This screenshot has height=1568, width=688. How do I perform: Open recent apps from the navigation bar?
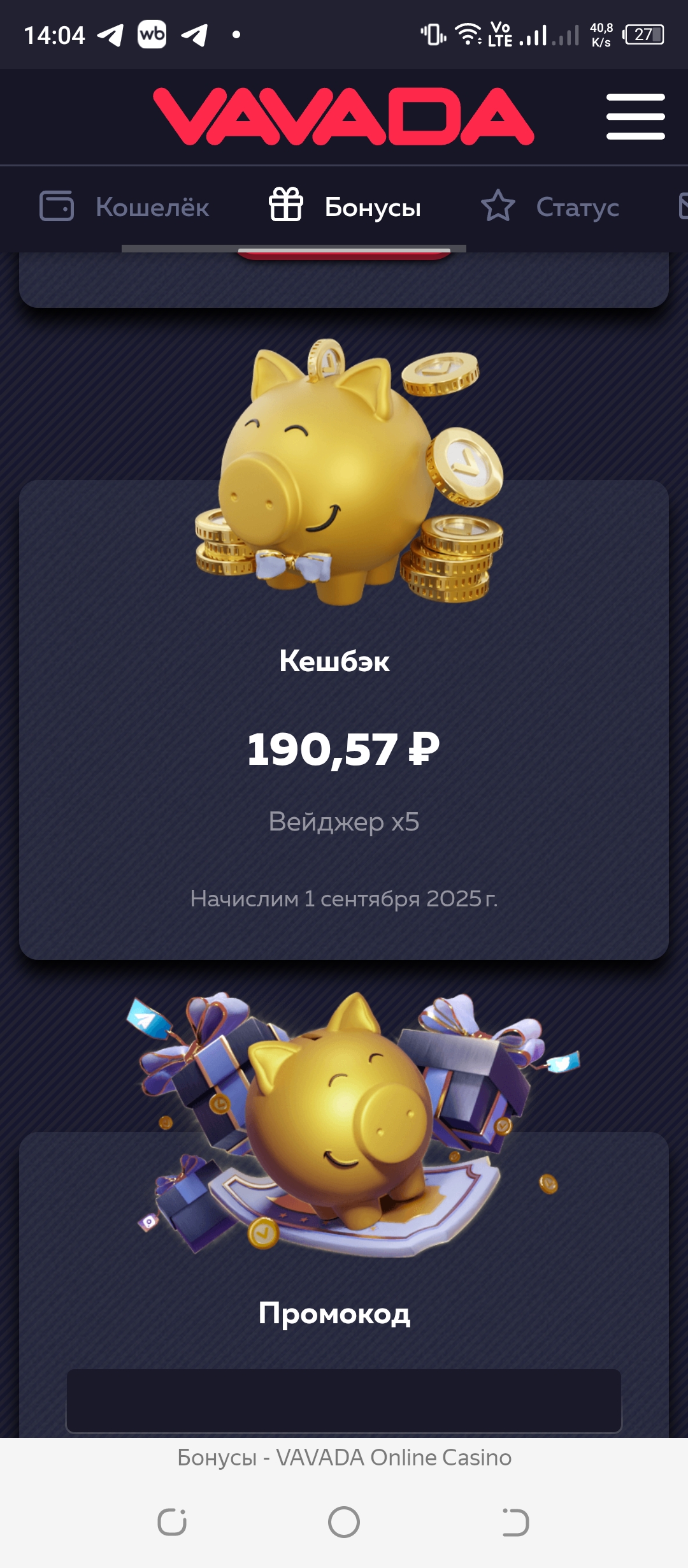coord(172,1522)
